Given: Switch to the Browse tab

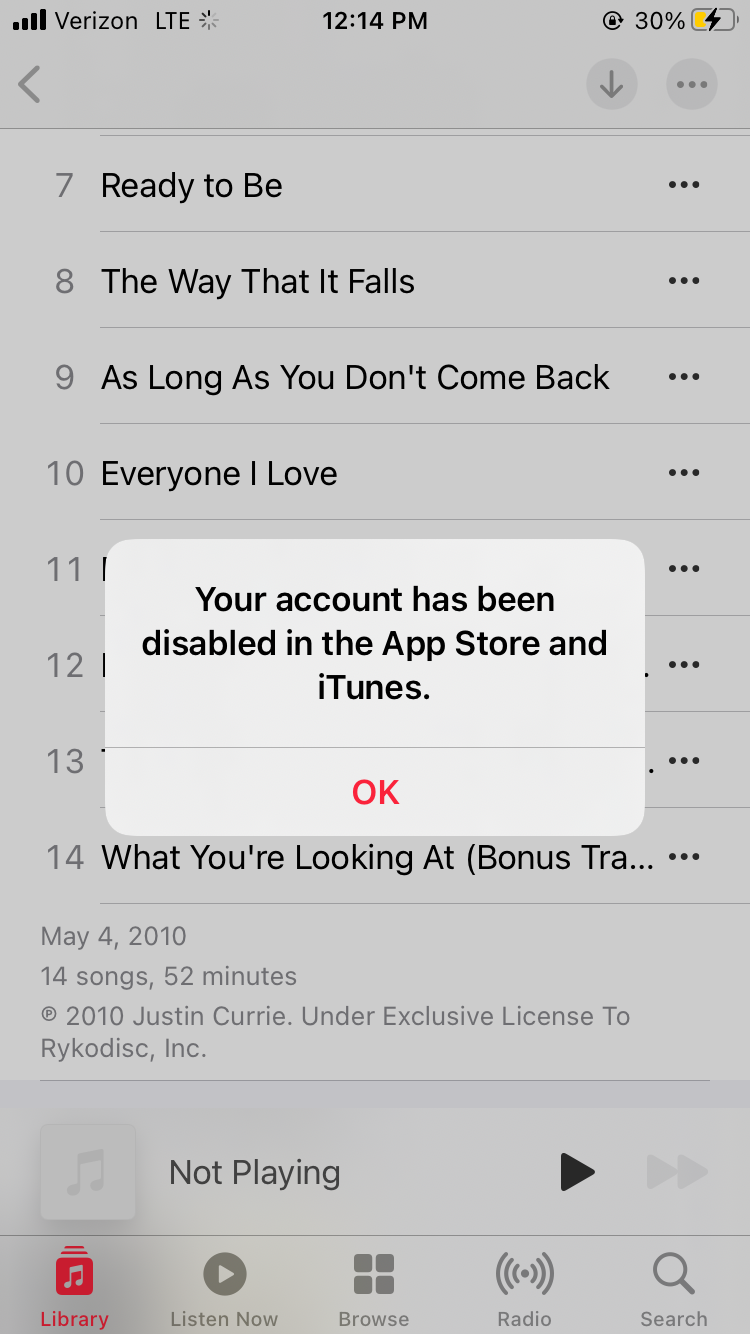Looking at the screenshot, I should (374, 1290).
